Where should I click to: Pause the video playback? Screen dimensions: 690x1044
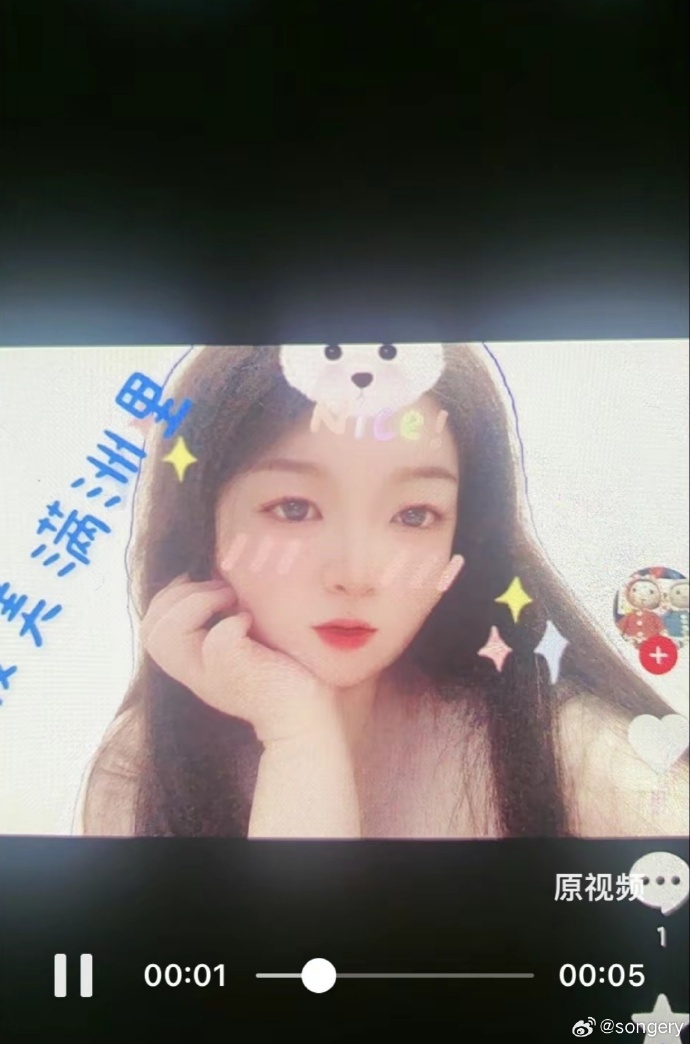(73, 975)
